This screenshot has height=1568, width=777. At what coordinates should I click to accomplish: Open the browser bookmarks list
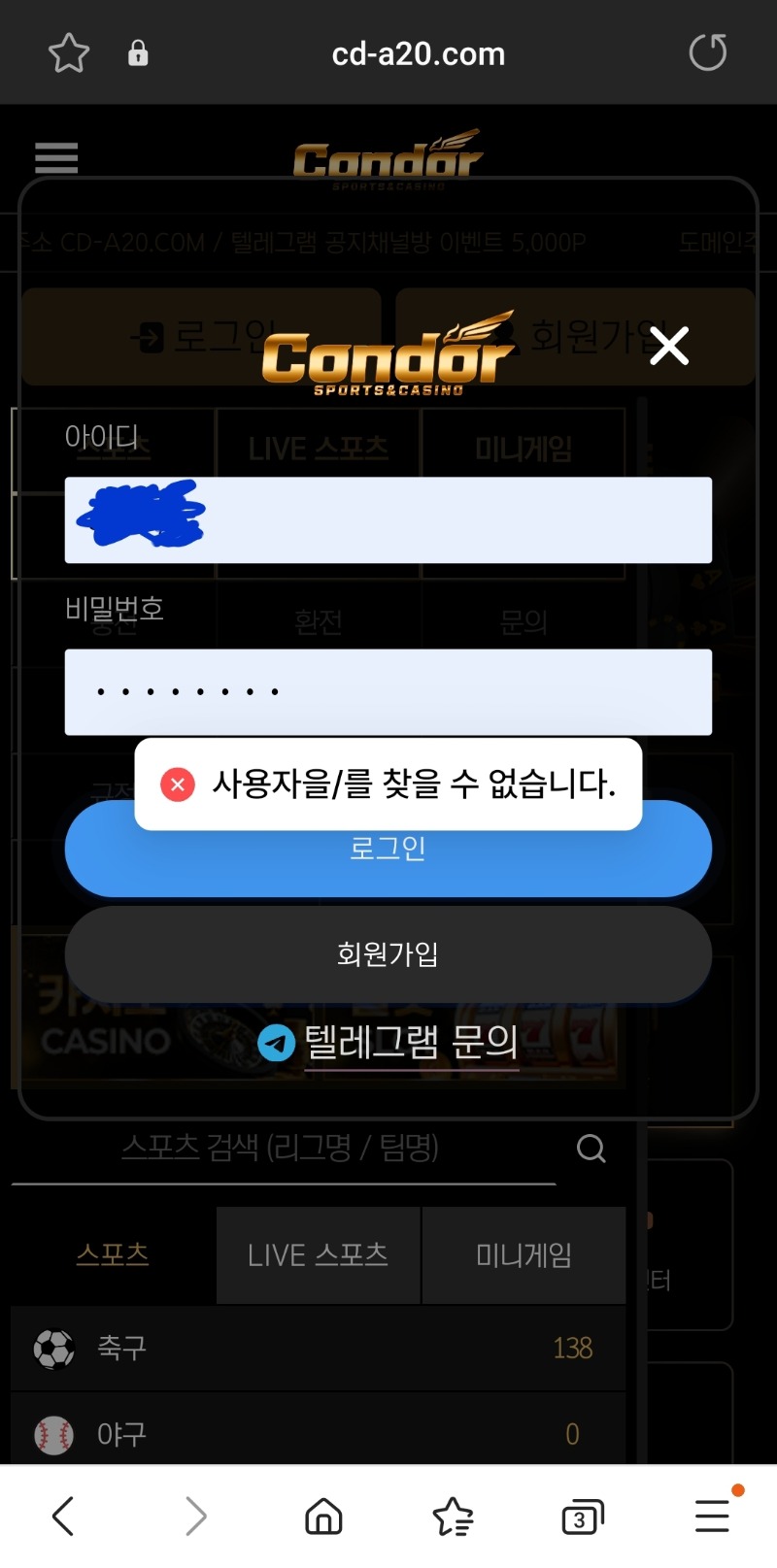tap(453, 1516)
